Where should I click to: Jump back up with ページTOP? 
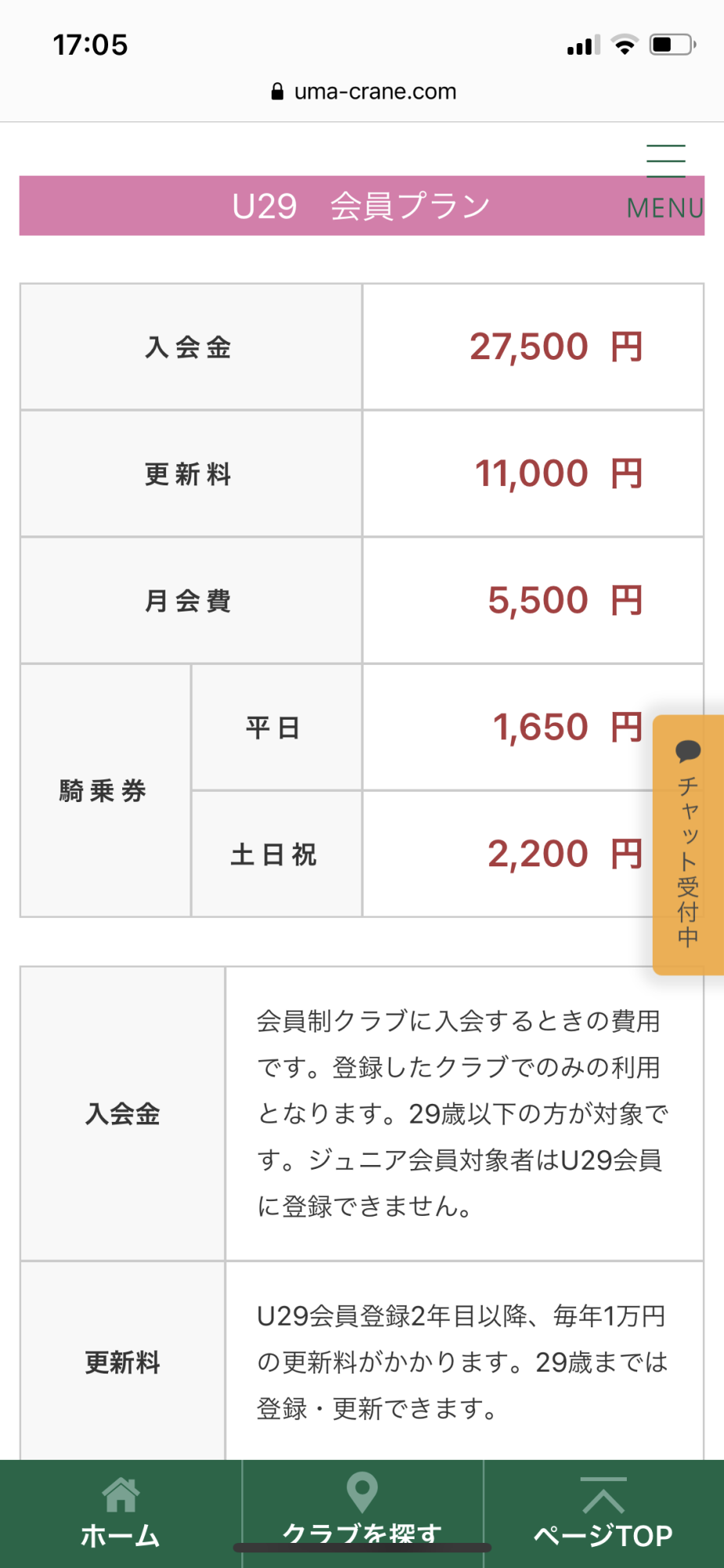(603, 1513)
